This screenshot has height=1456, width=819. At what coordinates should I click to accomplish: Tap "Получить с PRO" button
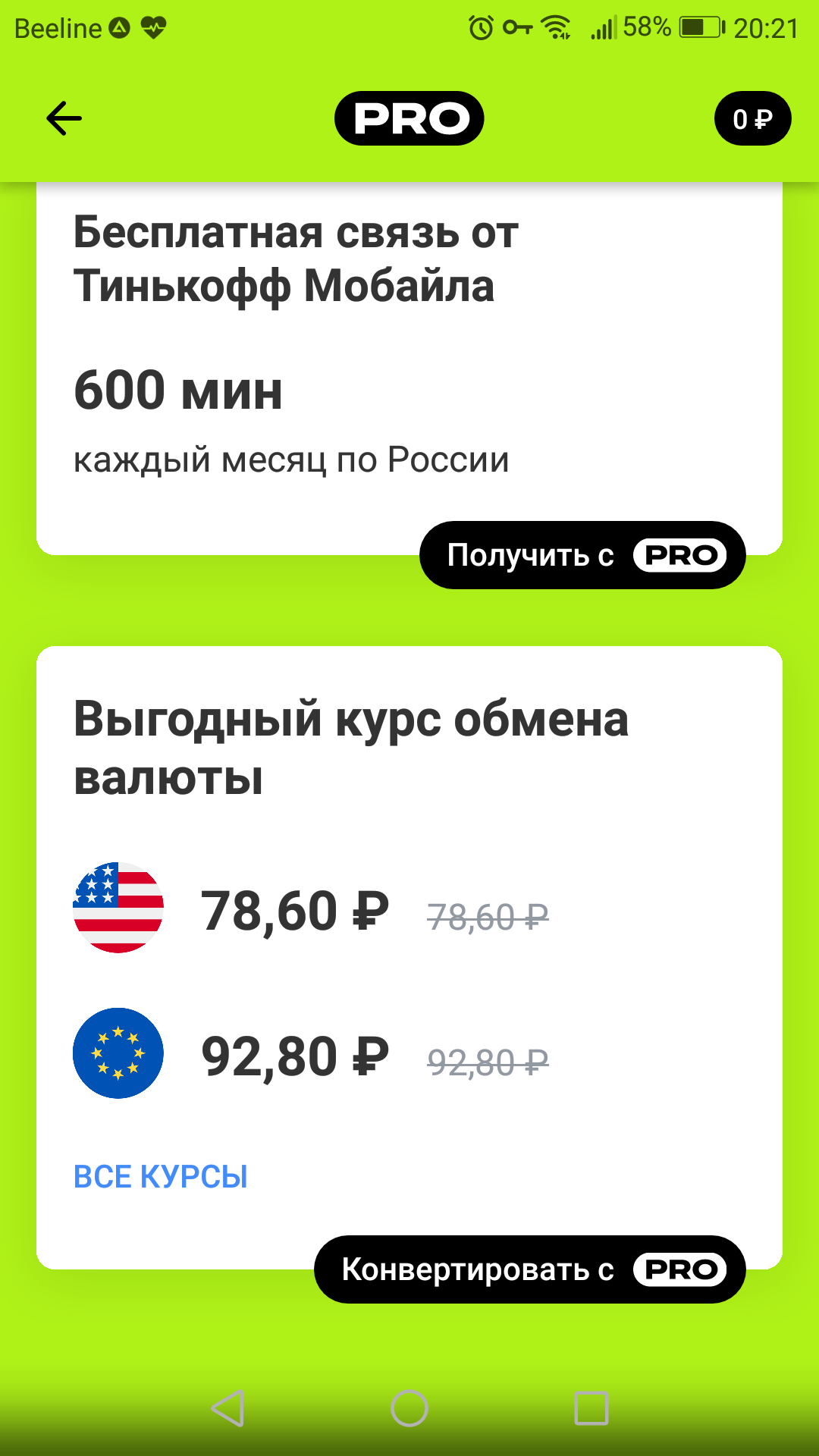pos(582,555)
